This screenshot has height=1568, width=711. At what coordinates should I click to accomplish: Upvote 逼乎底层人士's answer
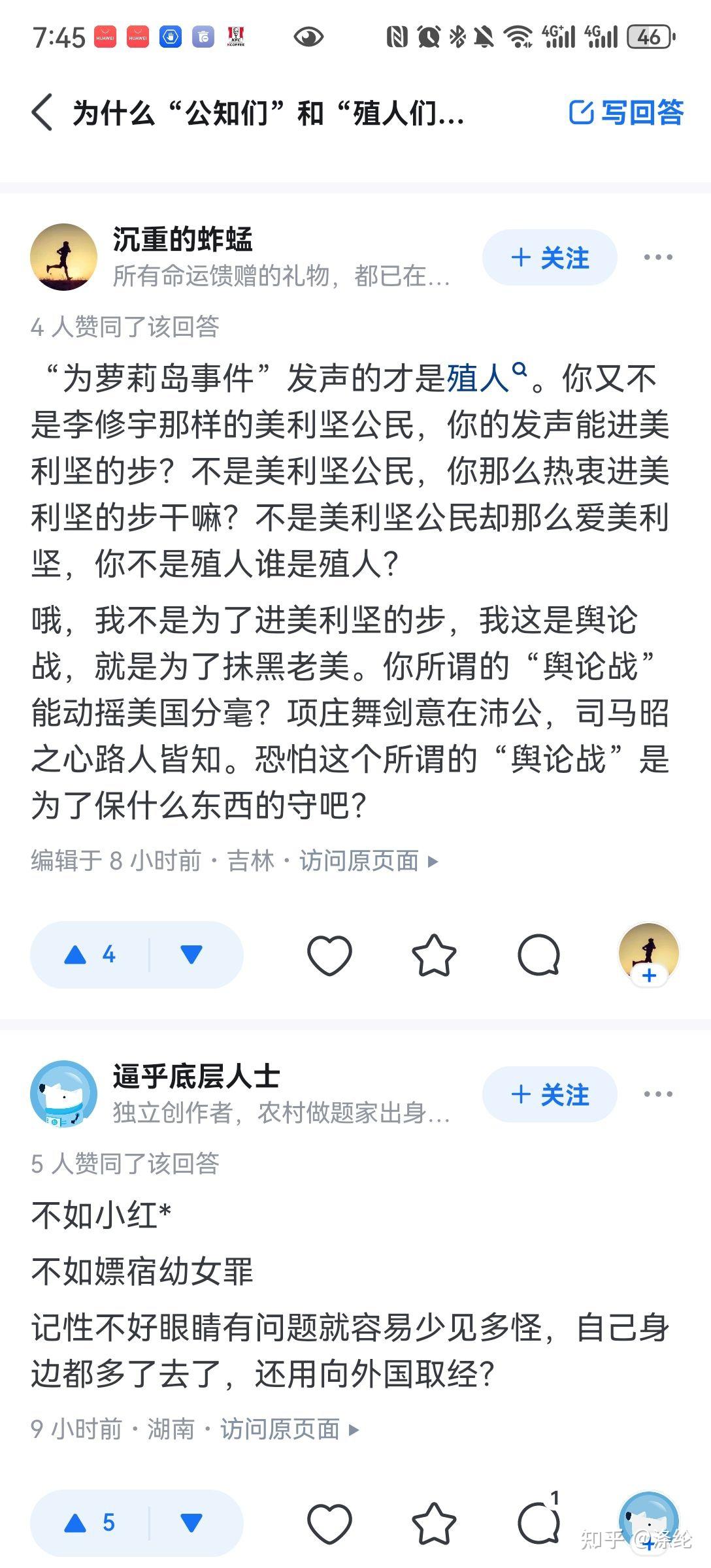[90, 1523]
